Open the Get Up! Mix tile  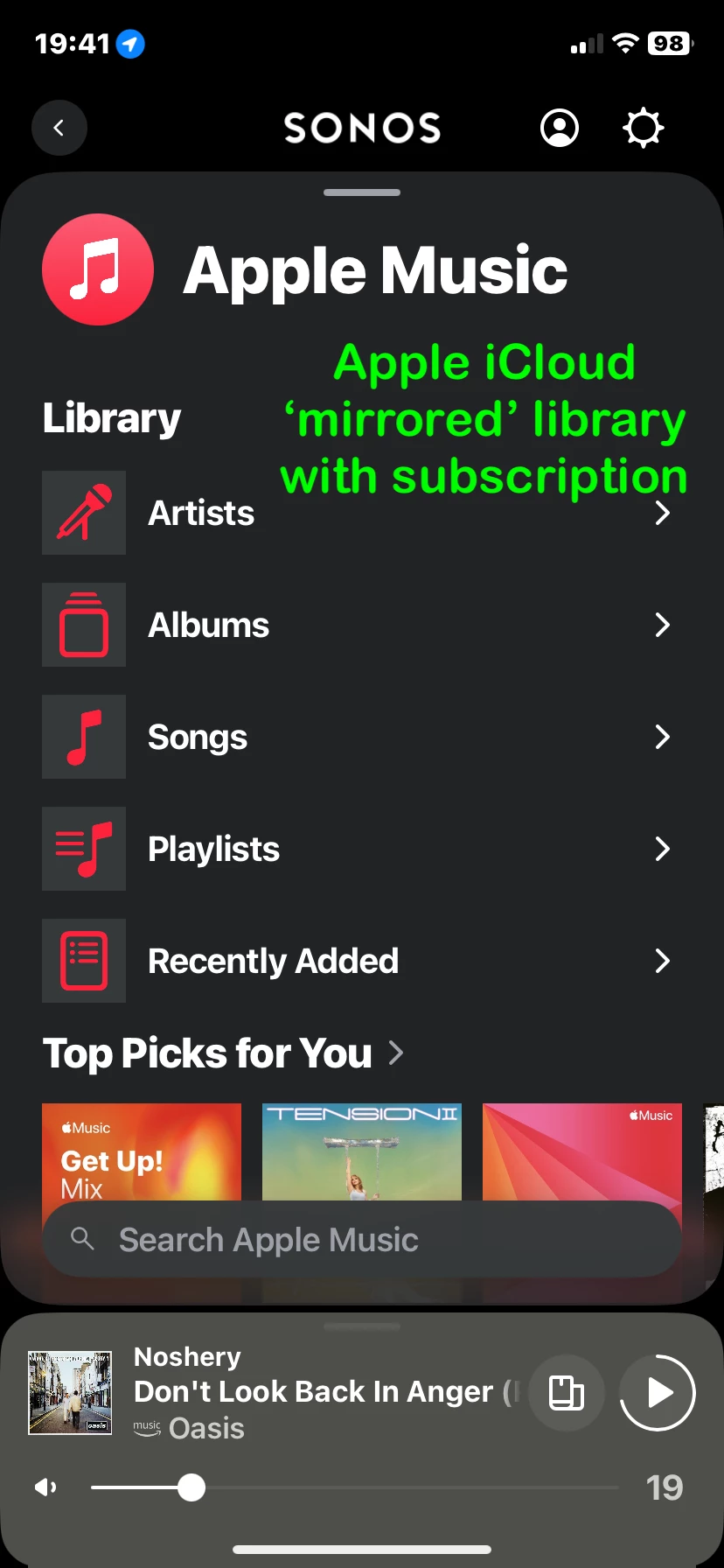142,1151
